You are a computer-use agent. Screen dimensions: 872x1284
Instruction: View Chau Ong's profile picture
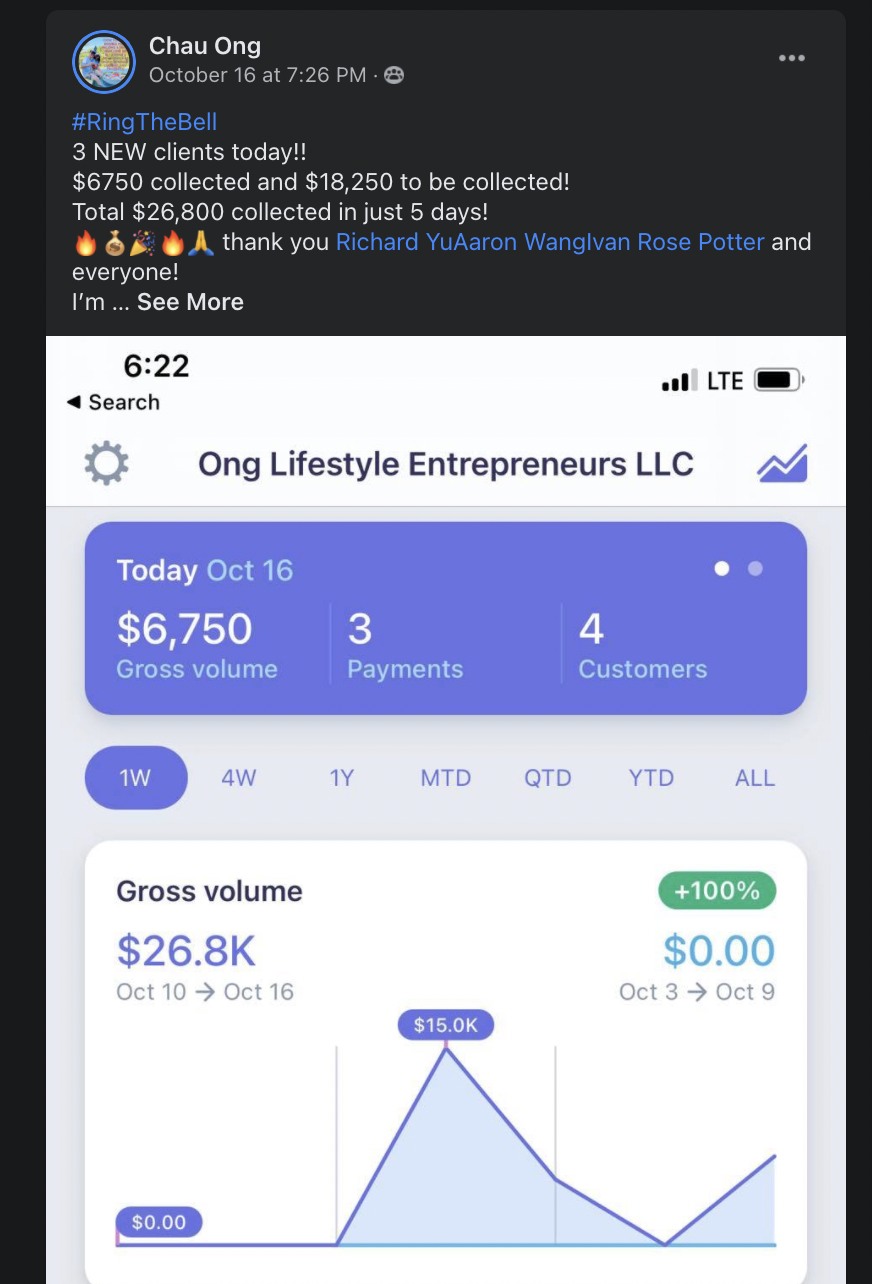click(104, 61)
